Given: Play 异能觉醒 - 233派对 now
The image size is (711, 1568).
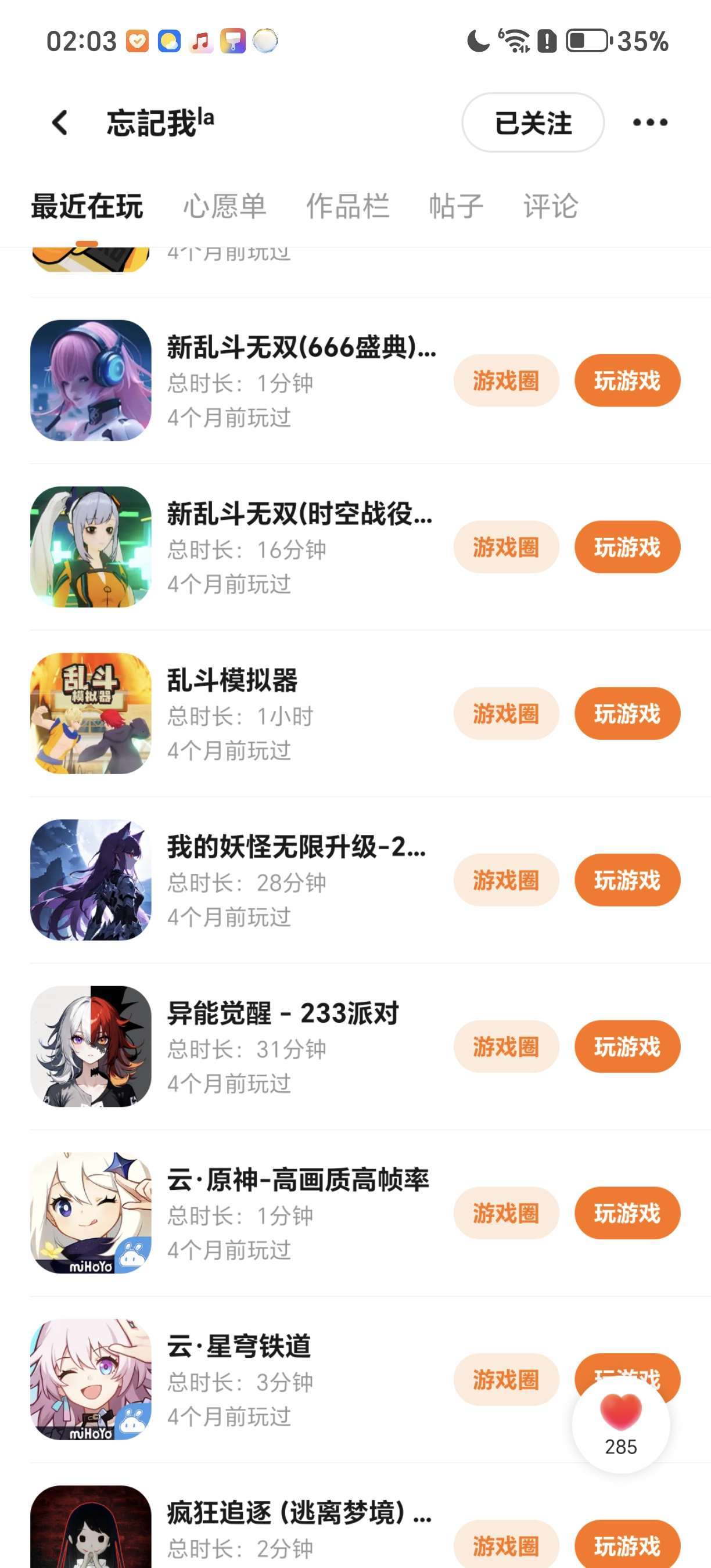Looking at the screenshot, I should 627,1046.
